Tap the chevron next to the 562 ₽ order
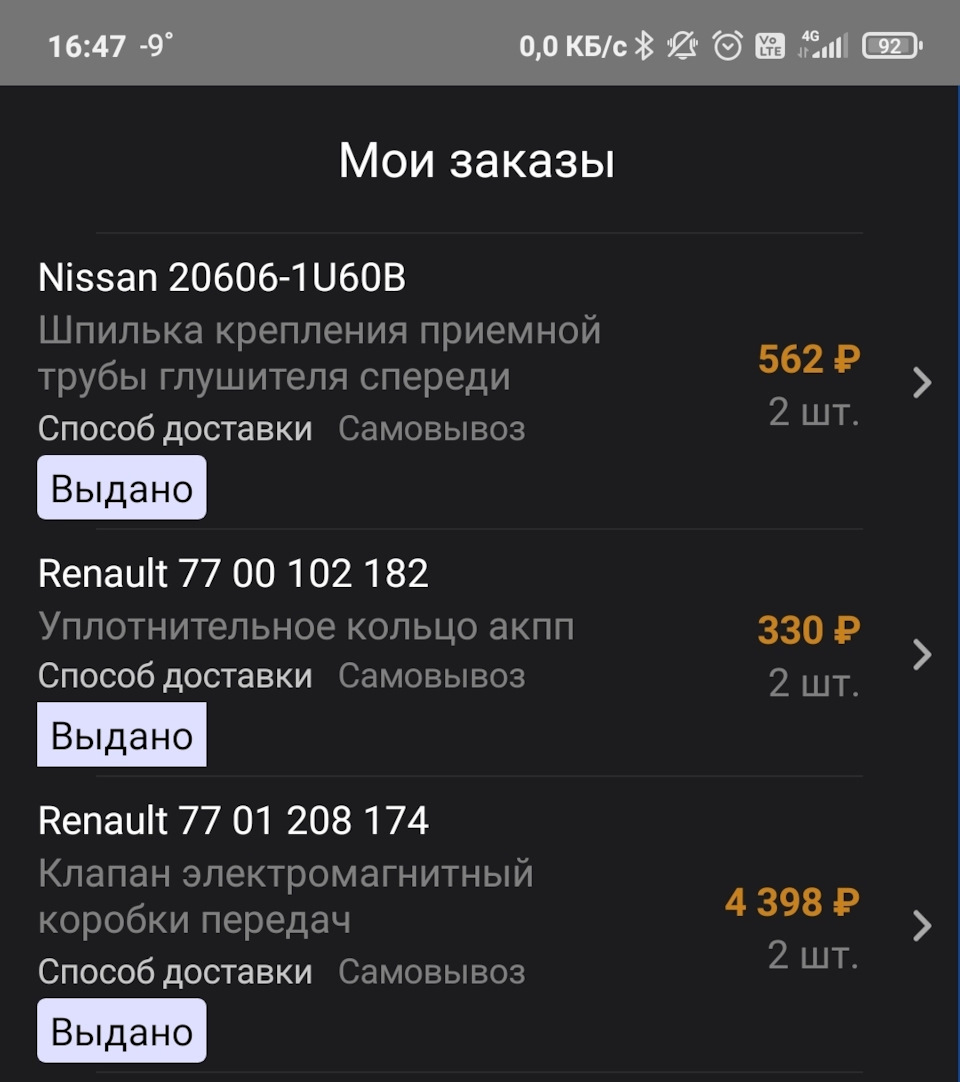Viewport: 960px width, 1082px height. point(922,383)
